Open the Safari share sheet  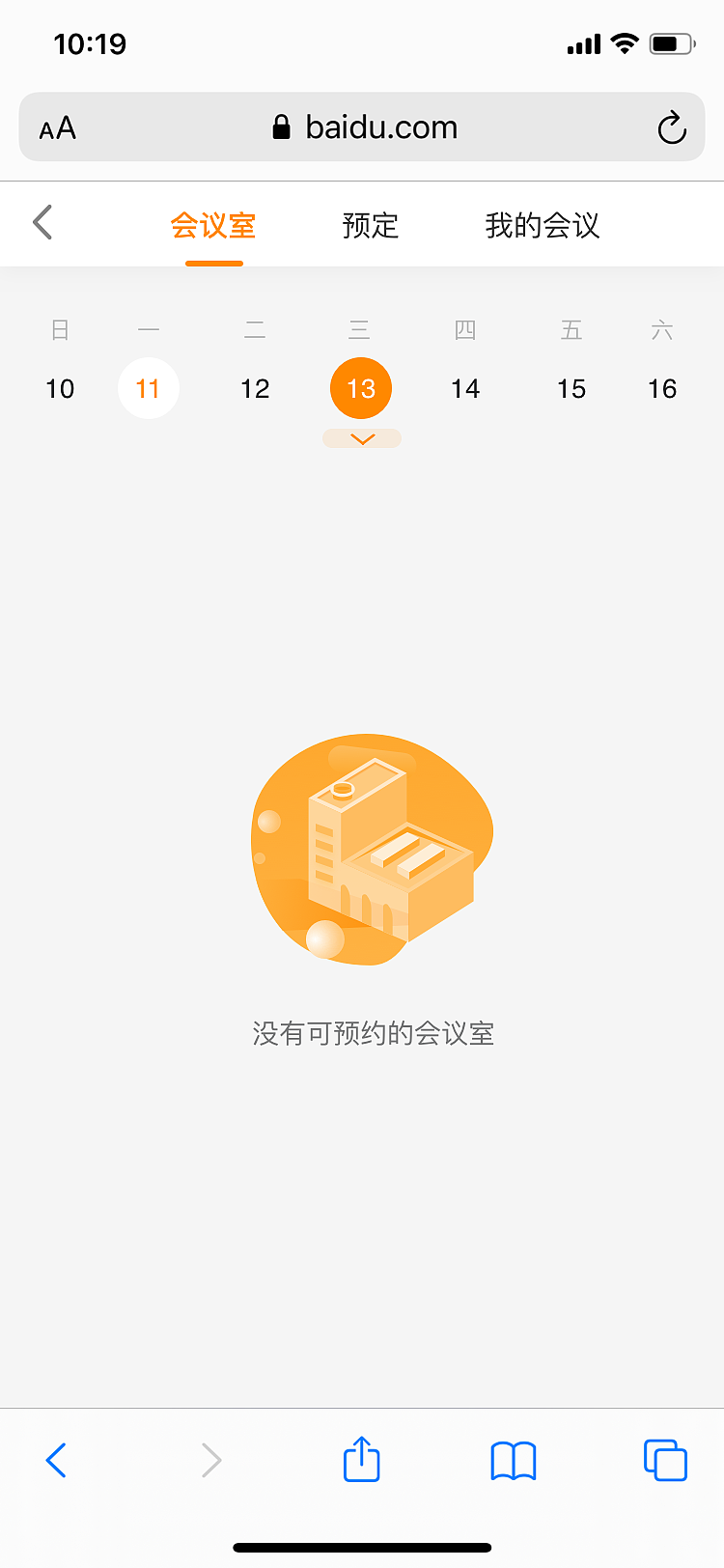(361, 1460)
